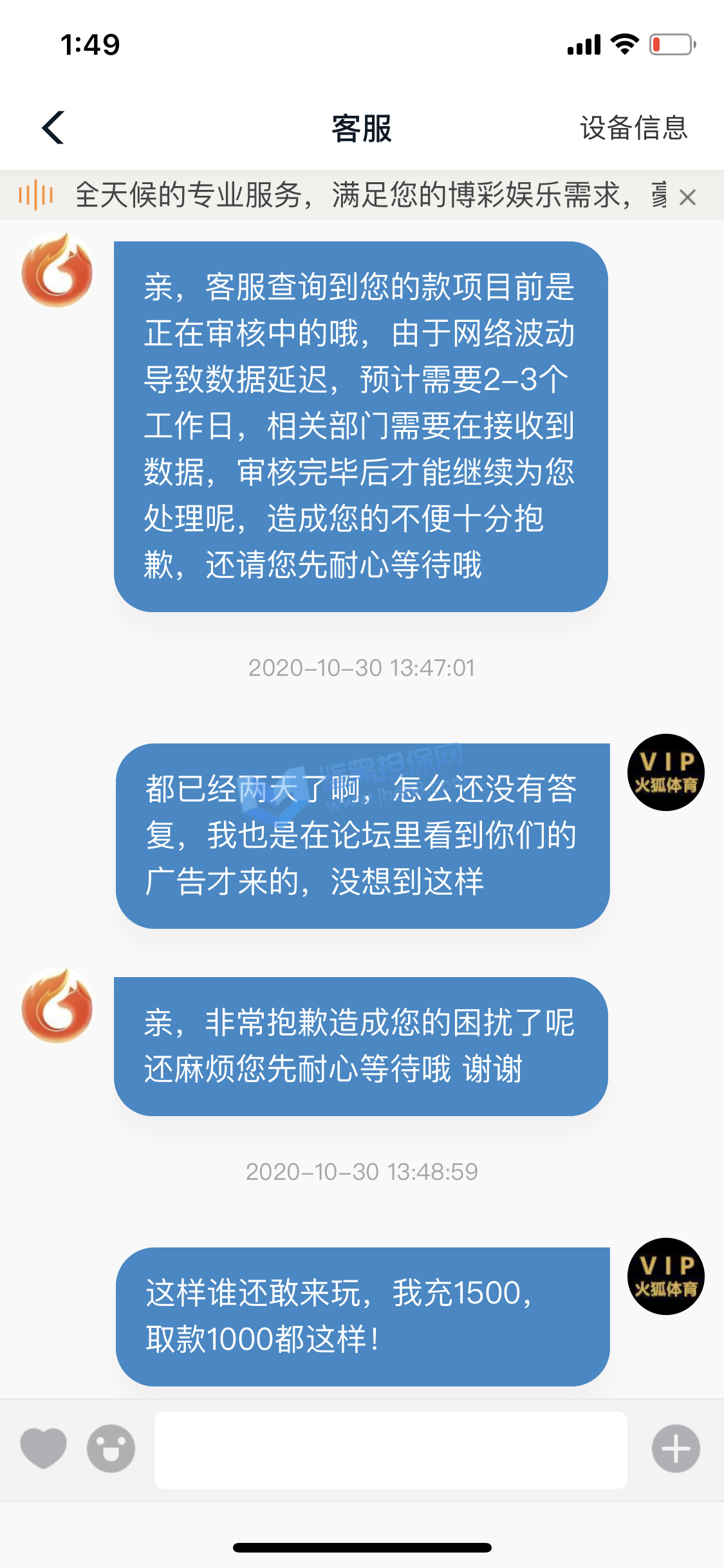Go back from the 客服 chat
Viewport: 724px width, 1568px height.
pyautogui.click(x=53, y=127)
